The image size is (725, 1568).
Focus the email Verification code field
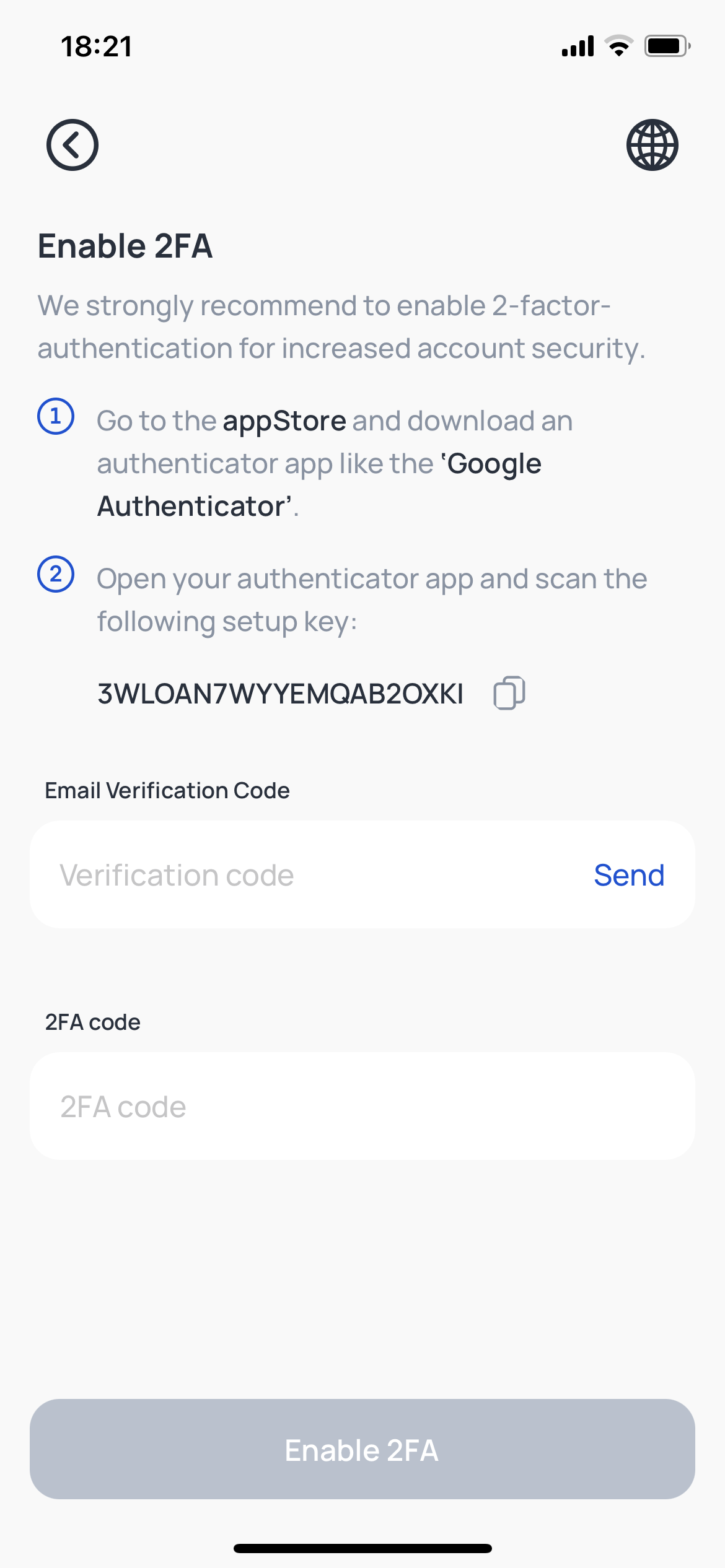310,874
